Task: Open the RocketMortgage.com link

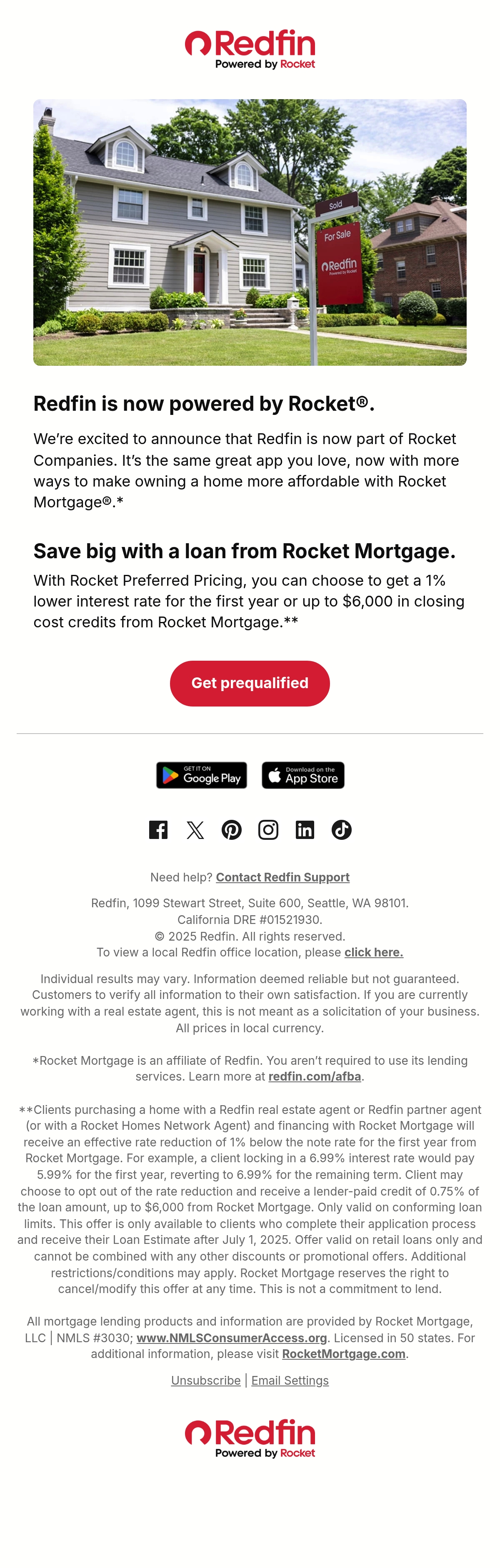Action: [344, 1354]
